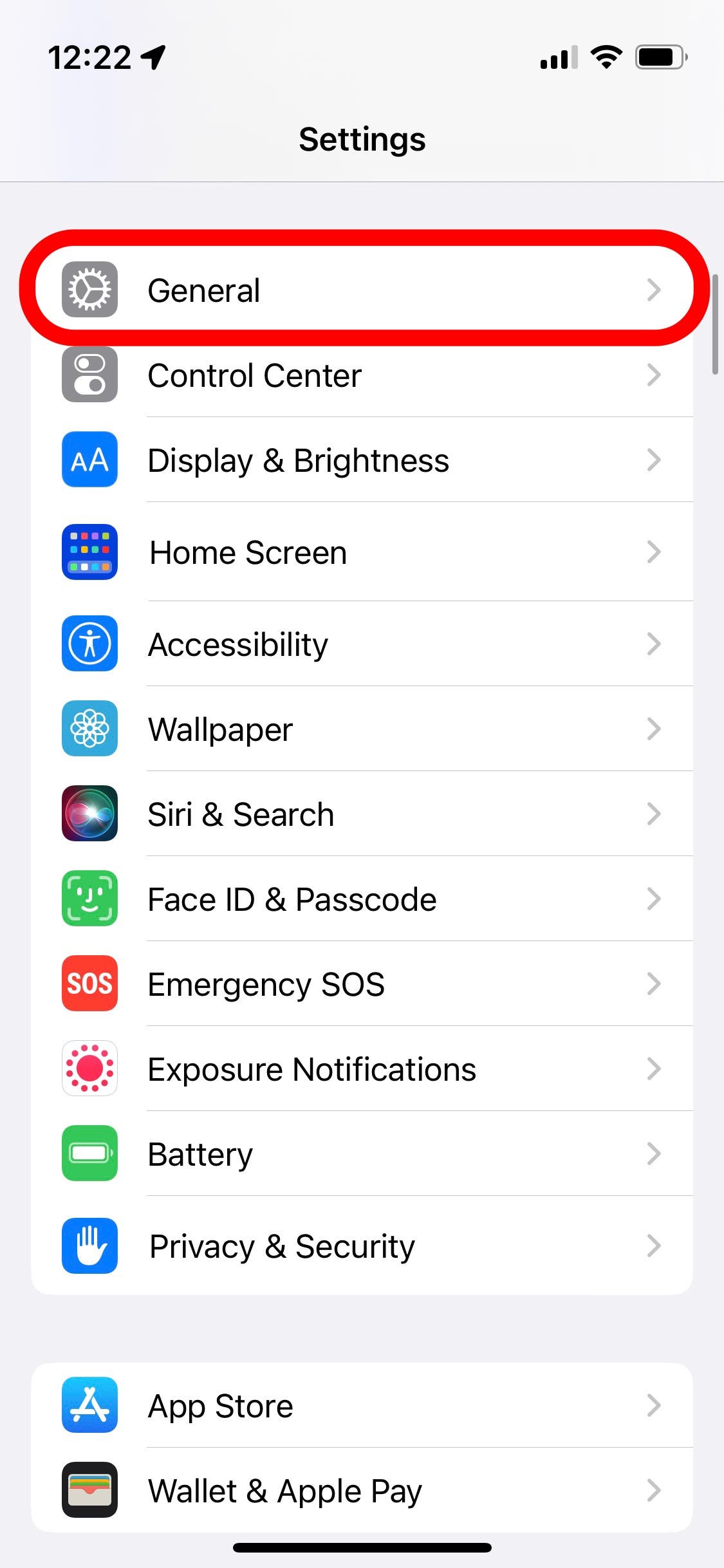Open Exposure Notifications

[360, 1069]
